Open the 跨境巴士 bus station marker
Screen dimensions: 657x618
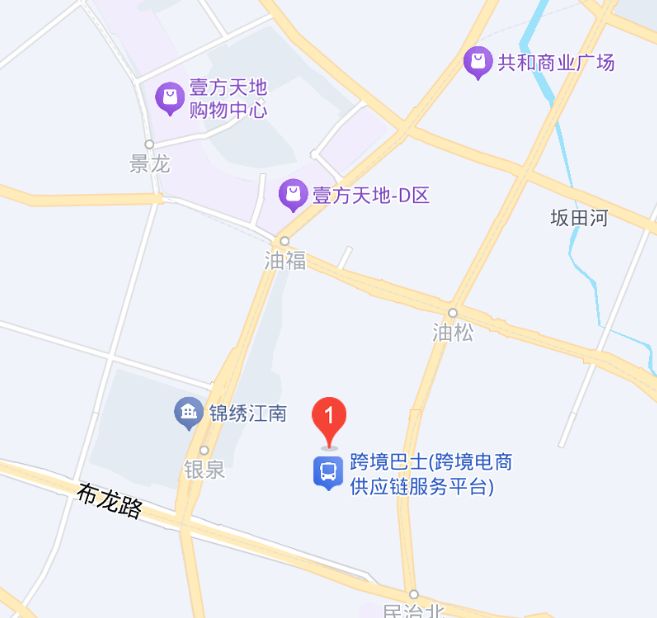tap(328, 471)
